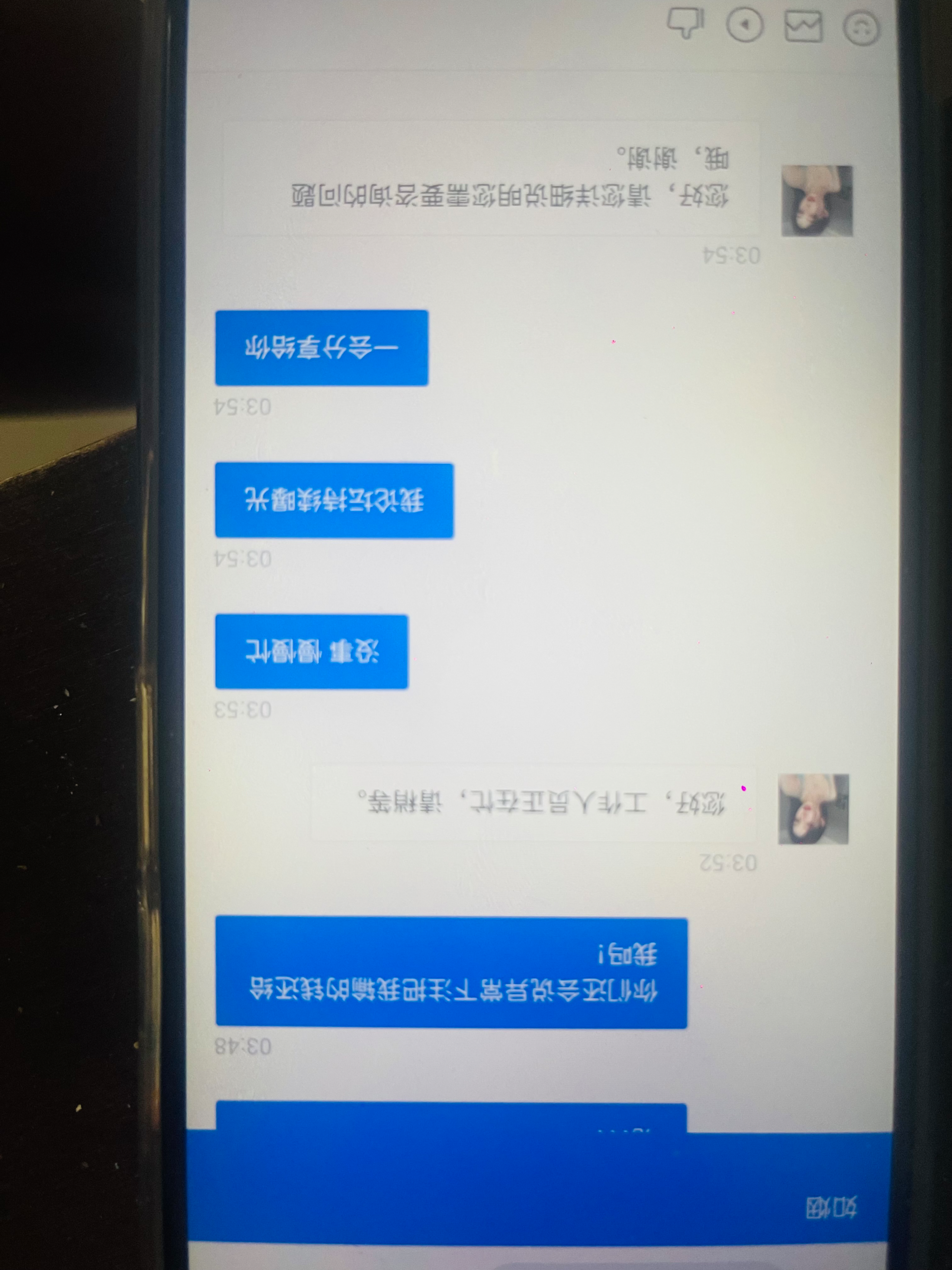Tap the circled arrow icon
Screen dimensions: 952x1270
(744, 25)
